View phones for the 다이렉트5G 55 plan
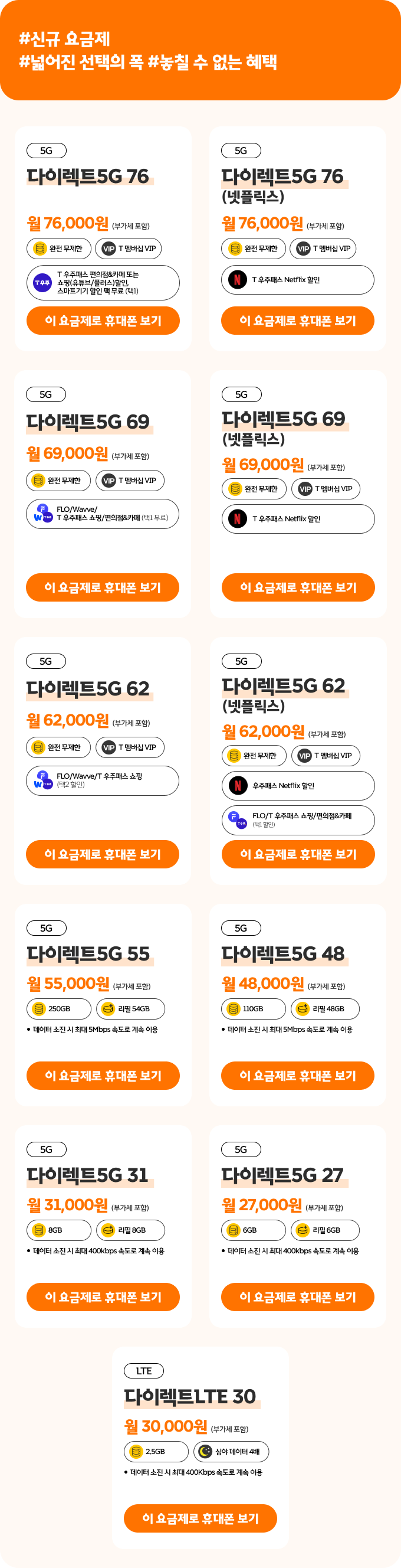Image resolution: width=401 pixels, height=1568 pixels. pyautogui.click(x=103, y=1076)
